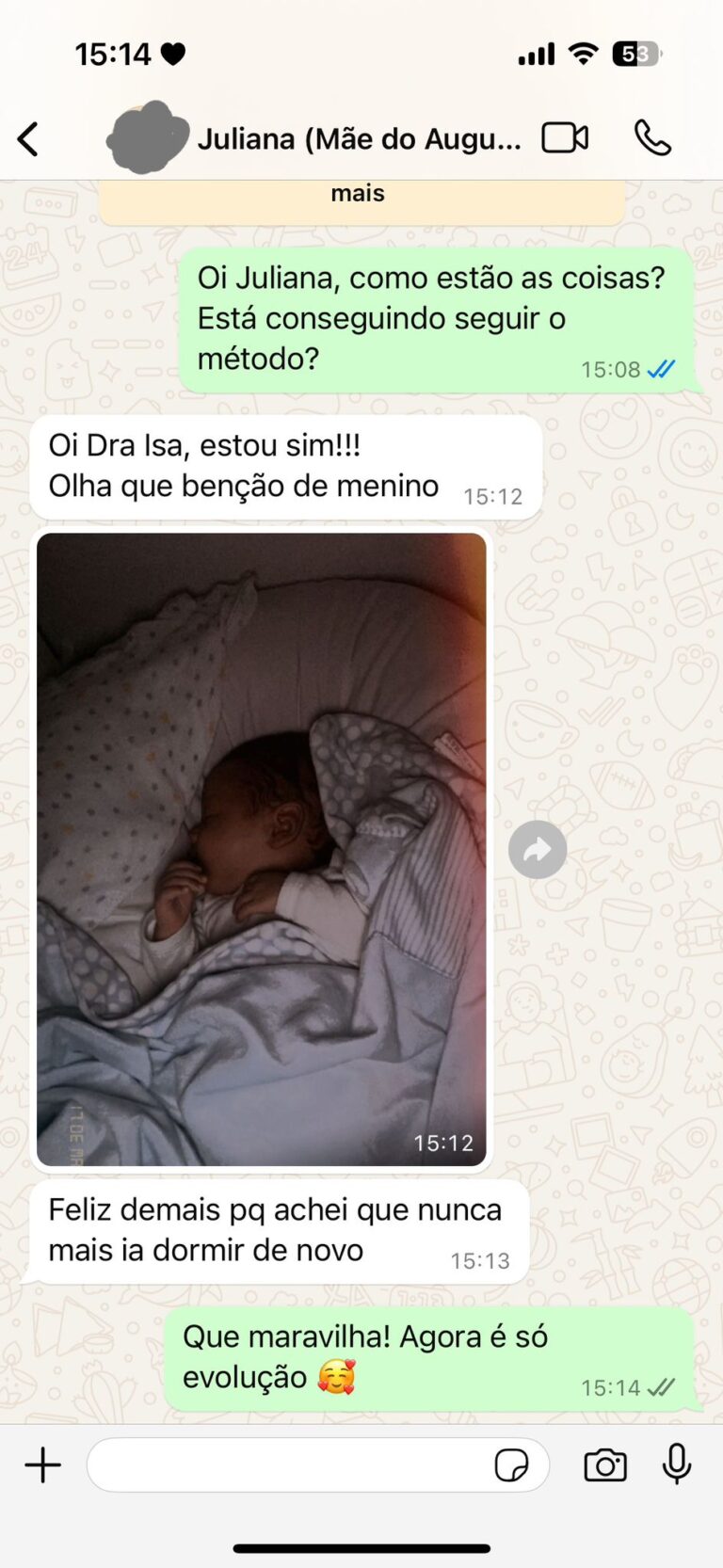The height and width of the screenshot is (1568, 723).
Task: Start a voice call with Juliana
Action: (x=651, y=138)
